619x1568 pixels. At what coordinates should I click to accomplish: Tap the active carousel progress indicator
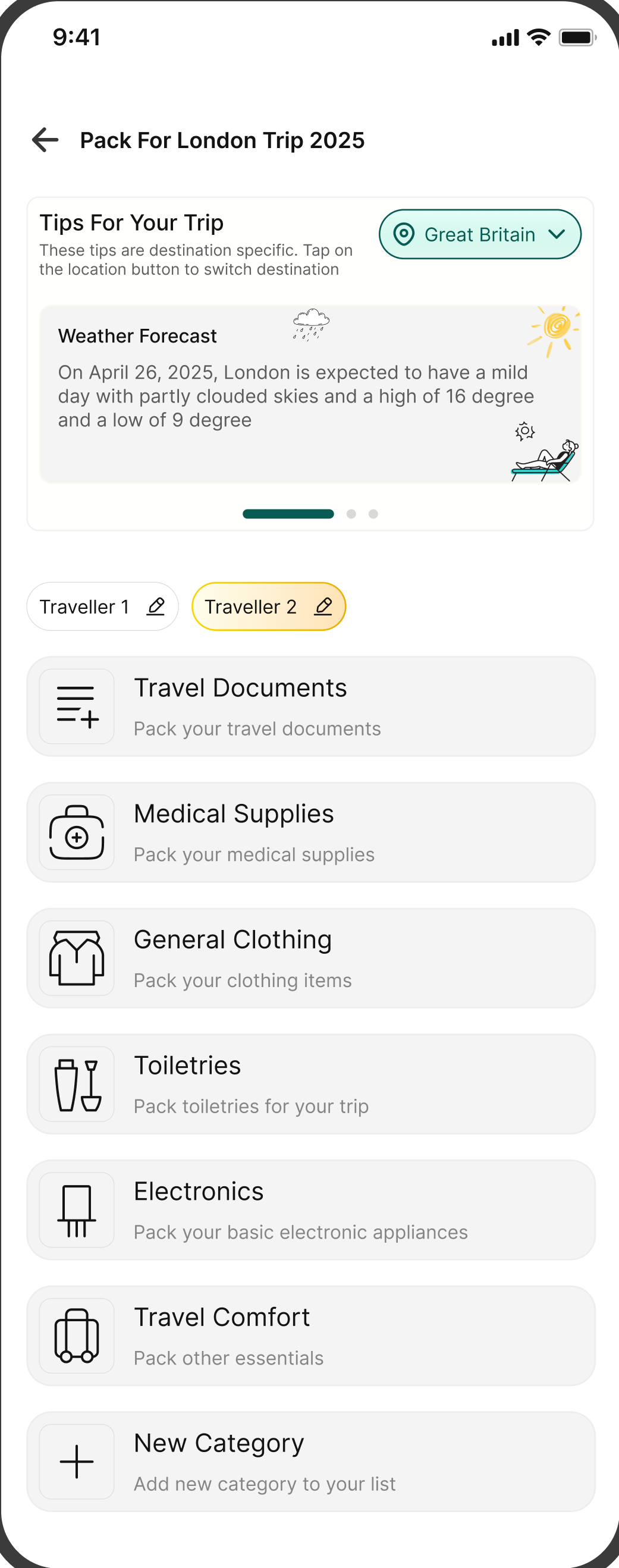point(288,514)
